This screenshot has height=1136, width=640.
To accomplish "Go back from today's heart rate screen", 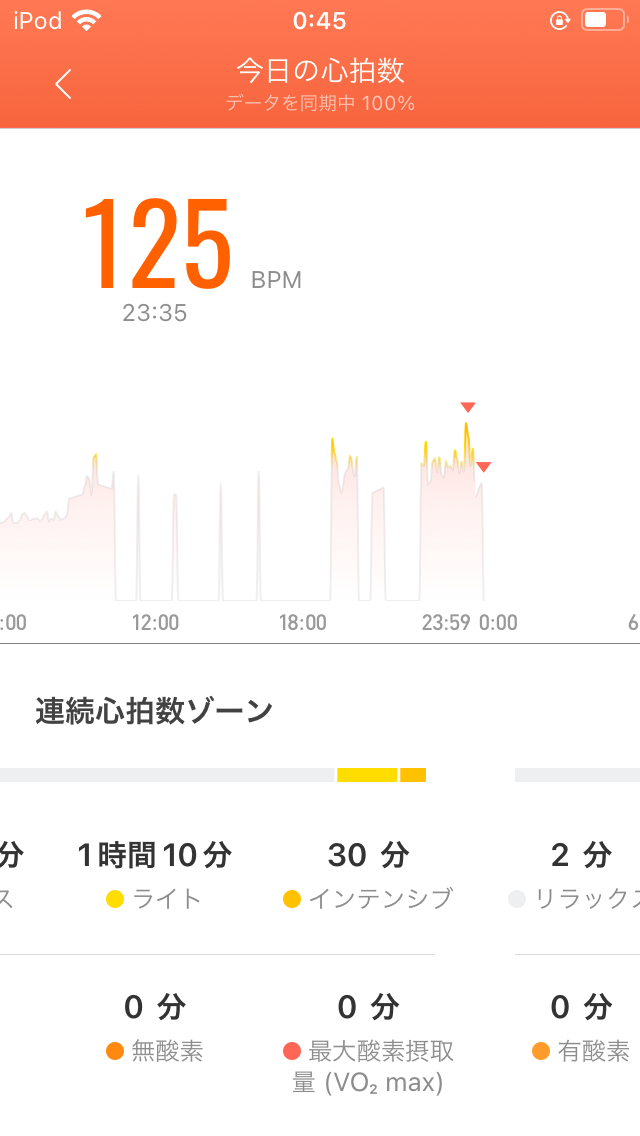I will (x=64, y=84).
